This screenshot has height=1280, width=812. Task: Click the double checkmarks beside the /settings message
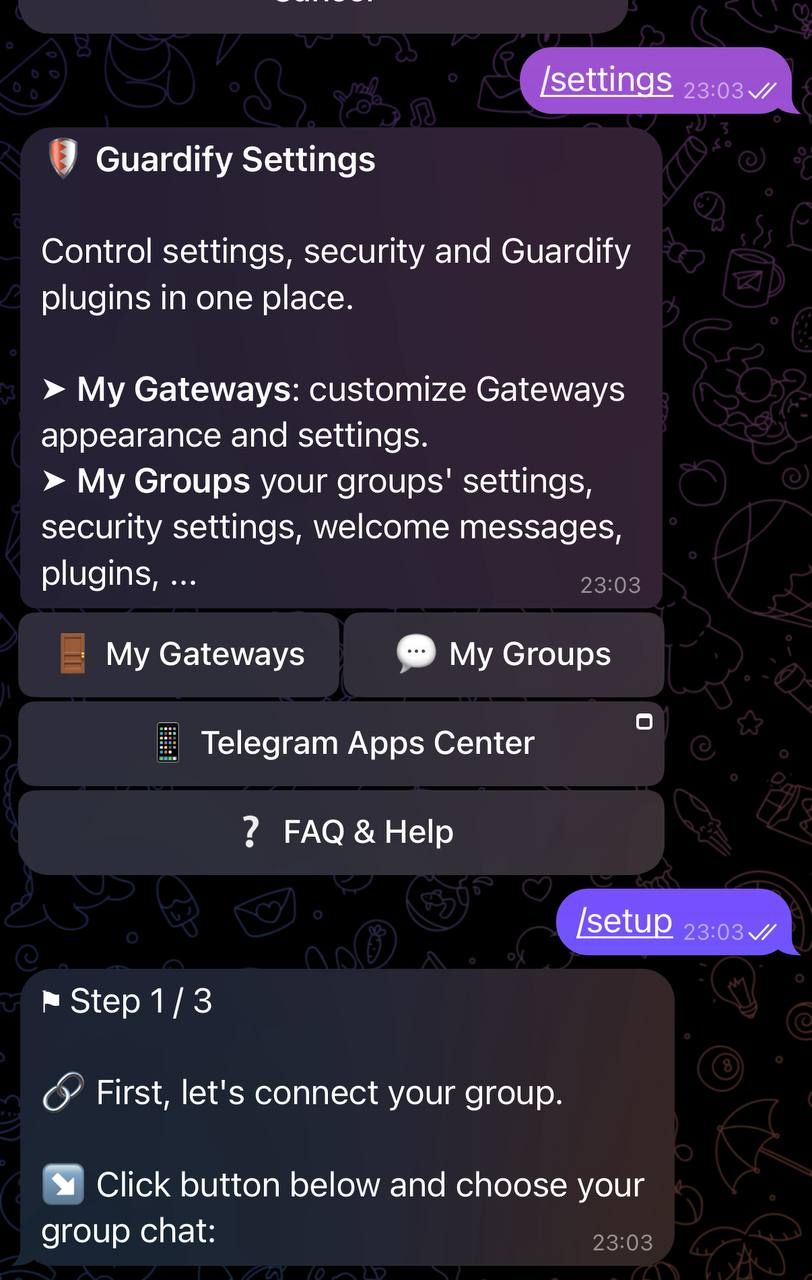pos(764,88)
